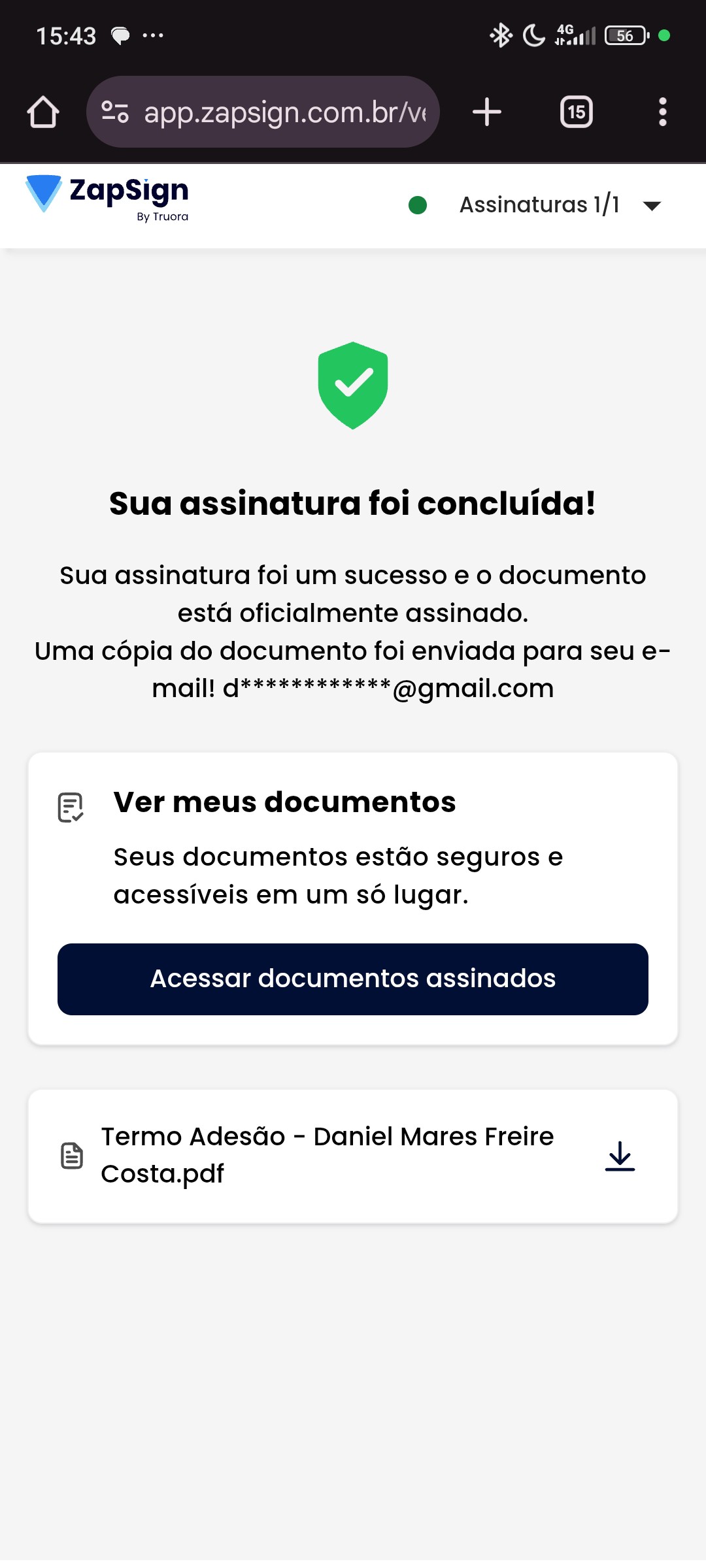Open a new browser tab
706x1568 pixels.
click(x=486, y=112)
